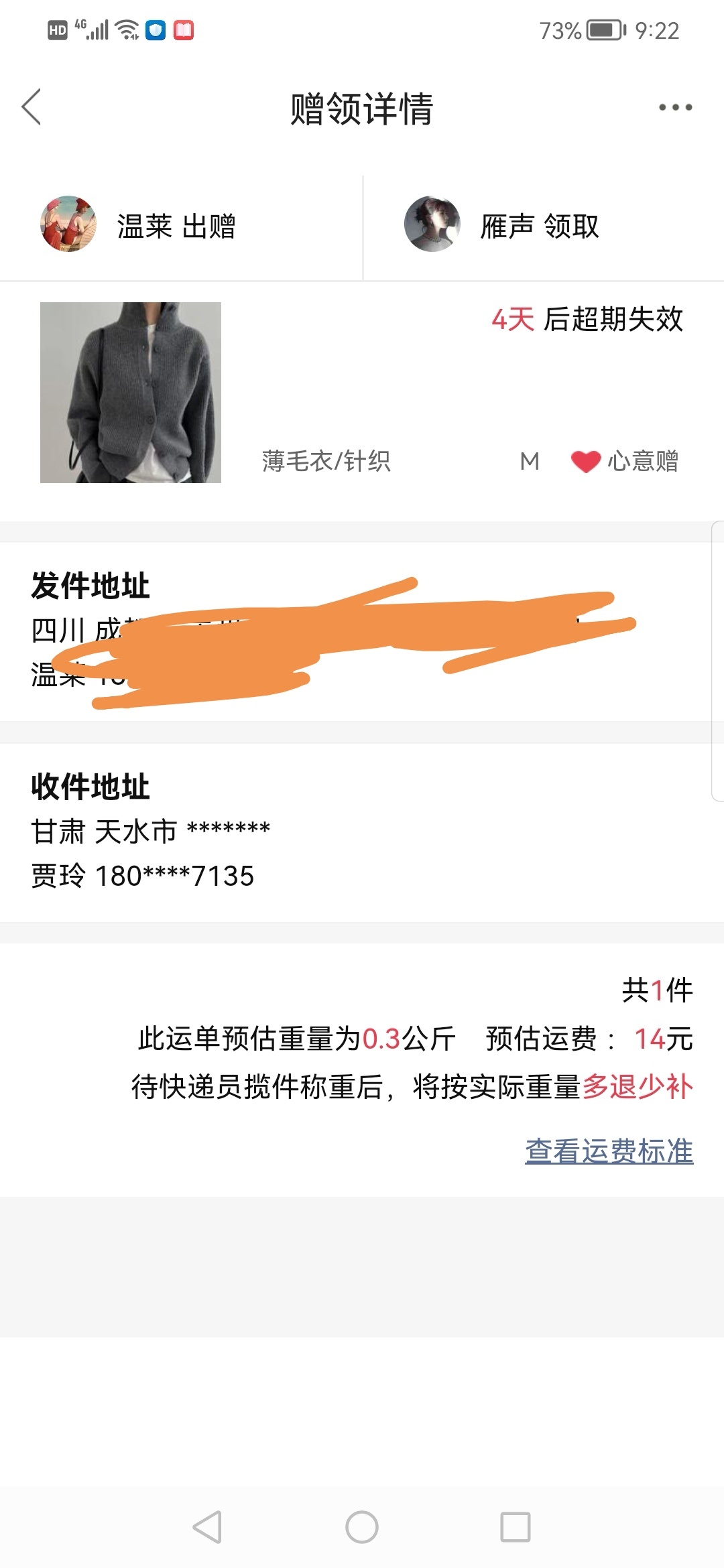Go back from the 赠领详情 page
This screenshot has width=724, height=1568.
click(32, 107)
